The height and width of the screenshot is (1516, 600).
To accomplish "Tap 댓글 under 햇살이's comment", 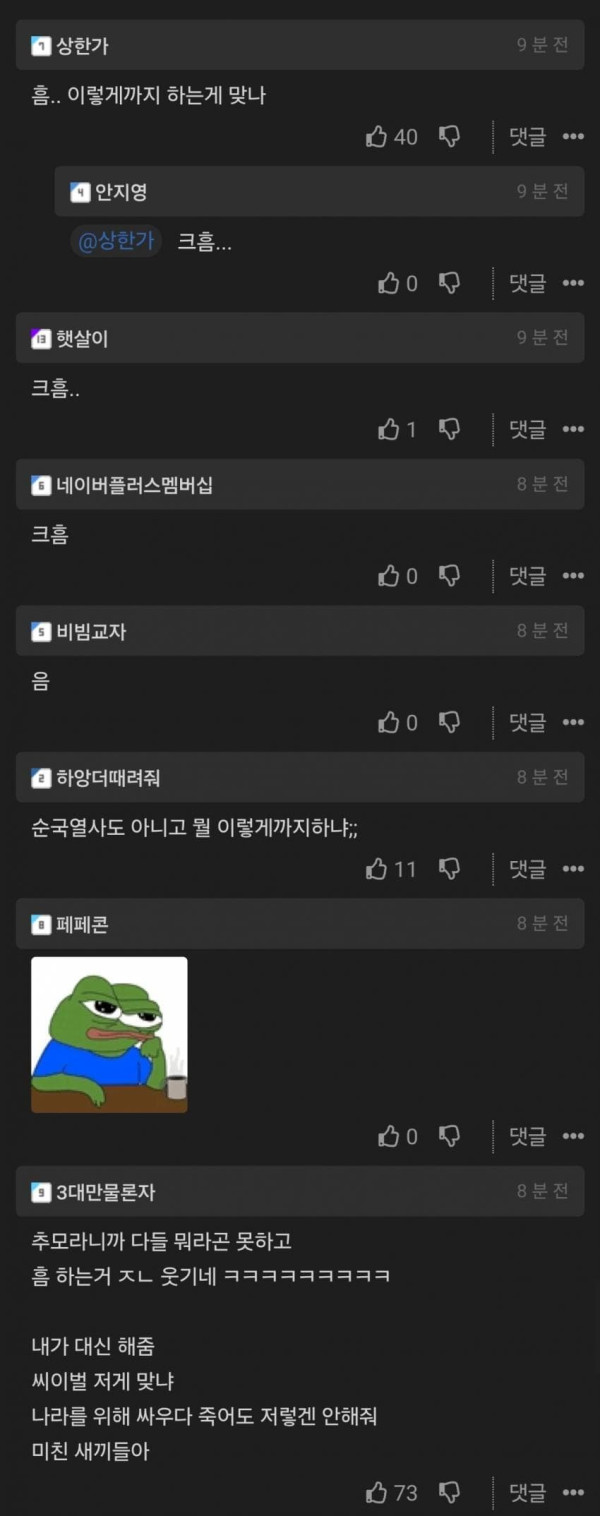I will pos(527,429).
